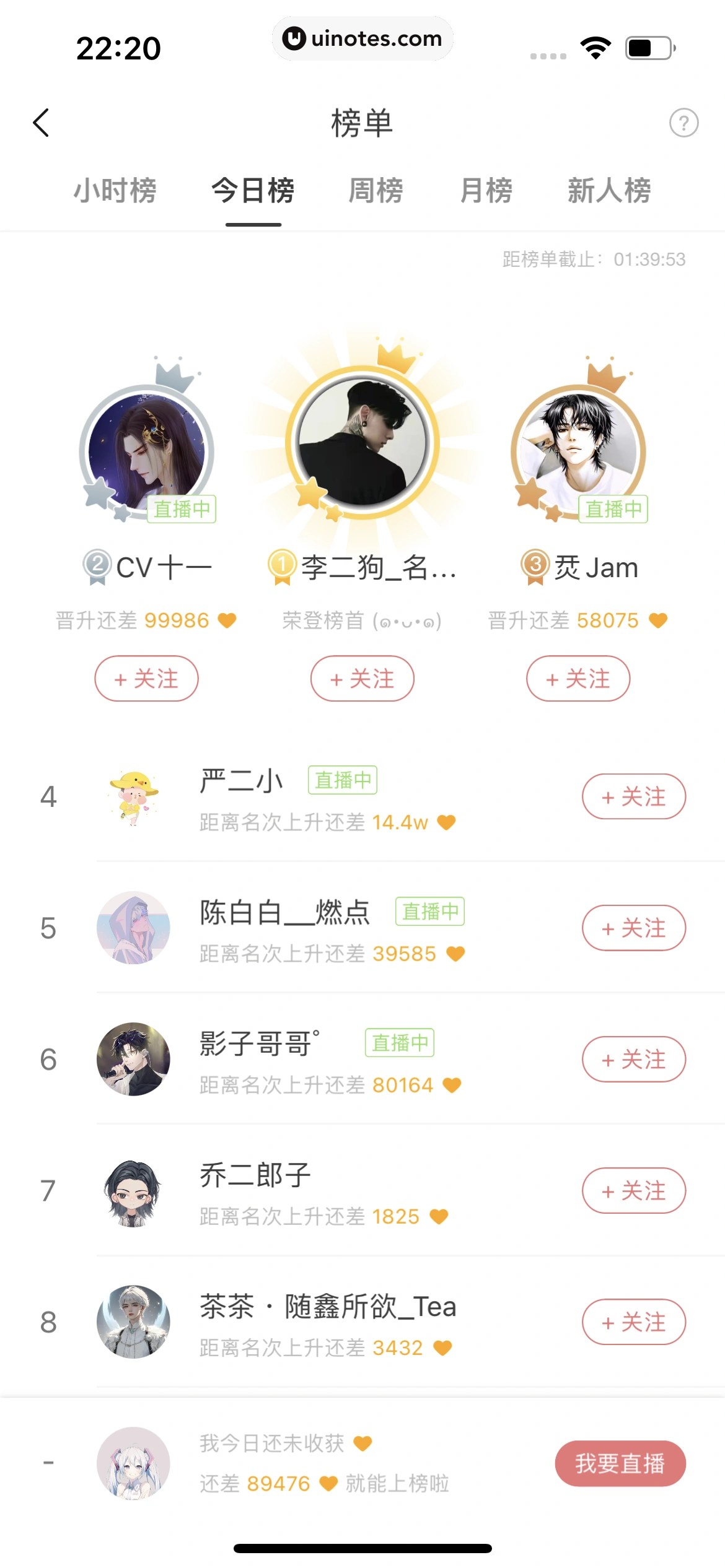Open the 新人榜 tab
725x1568 pixels.
click(x=610, y=191)
